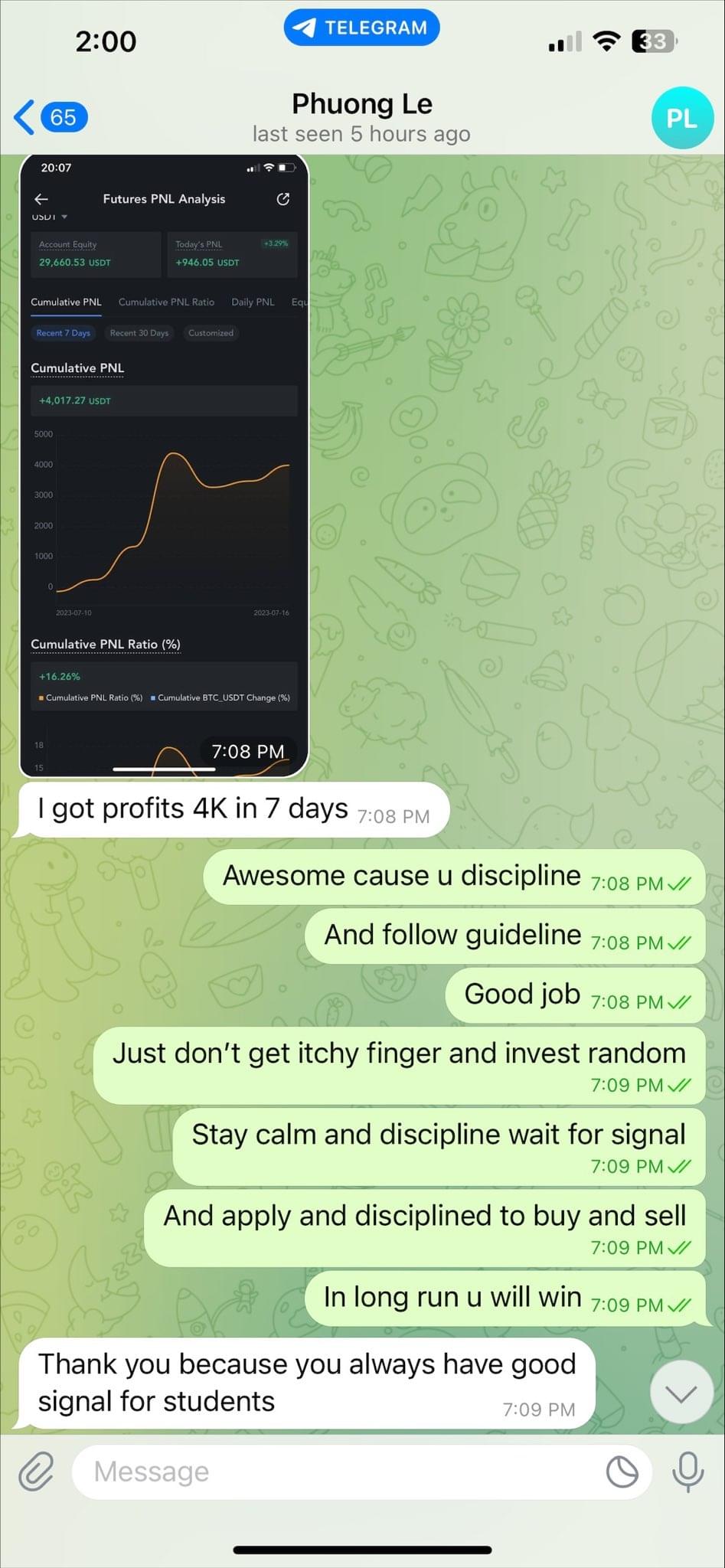Tap the attachment paperclip icon
Image resolution: width=725 pixels, height=1568 pixels.
(36, 1472)
